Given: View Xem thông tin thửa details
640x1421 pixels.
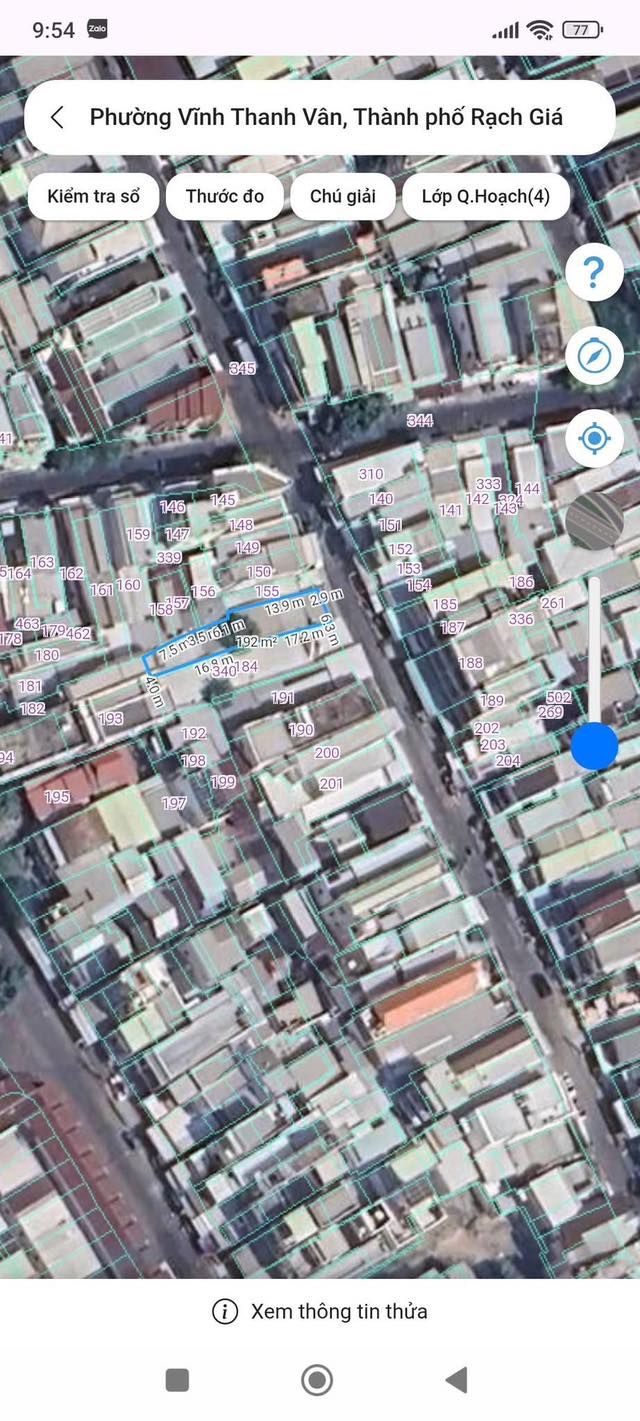Looking at the screenshot, I should click(320, 1311).
